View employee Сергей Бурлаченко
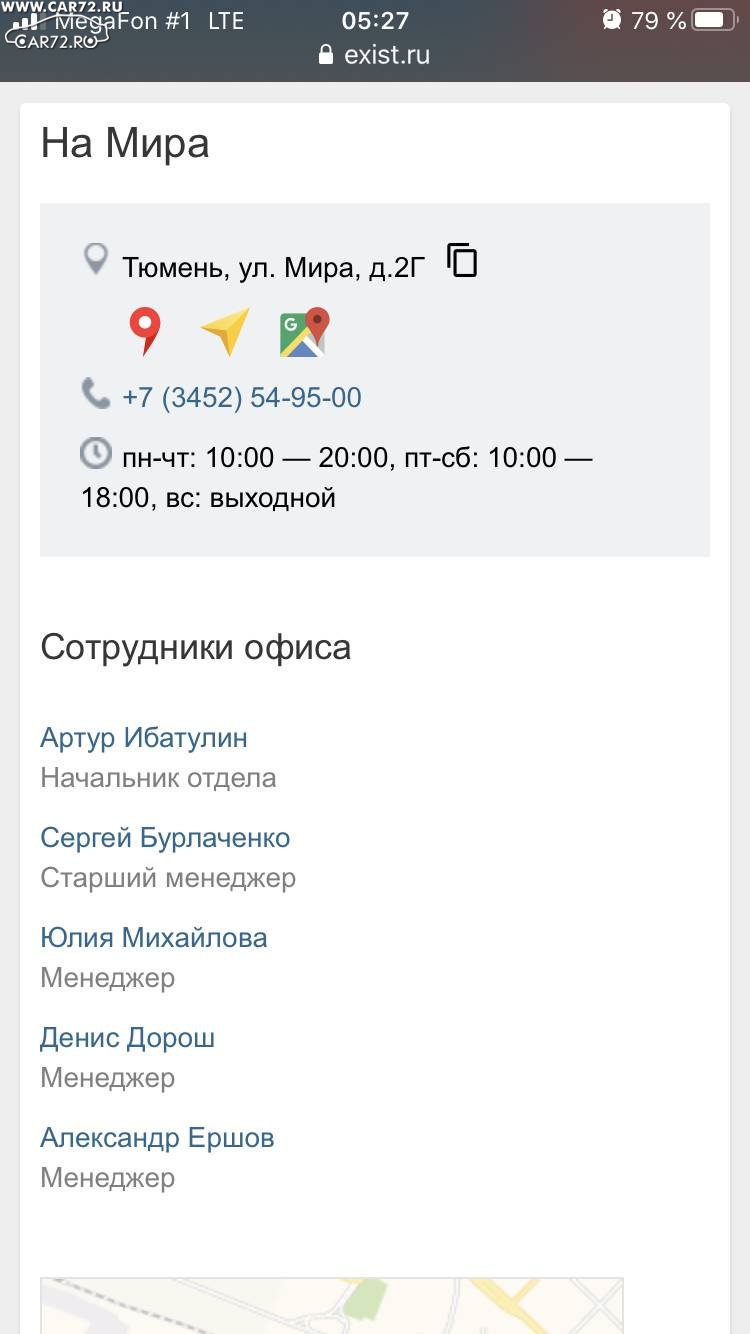 click(165, 838)
